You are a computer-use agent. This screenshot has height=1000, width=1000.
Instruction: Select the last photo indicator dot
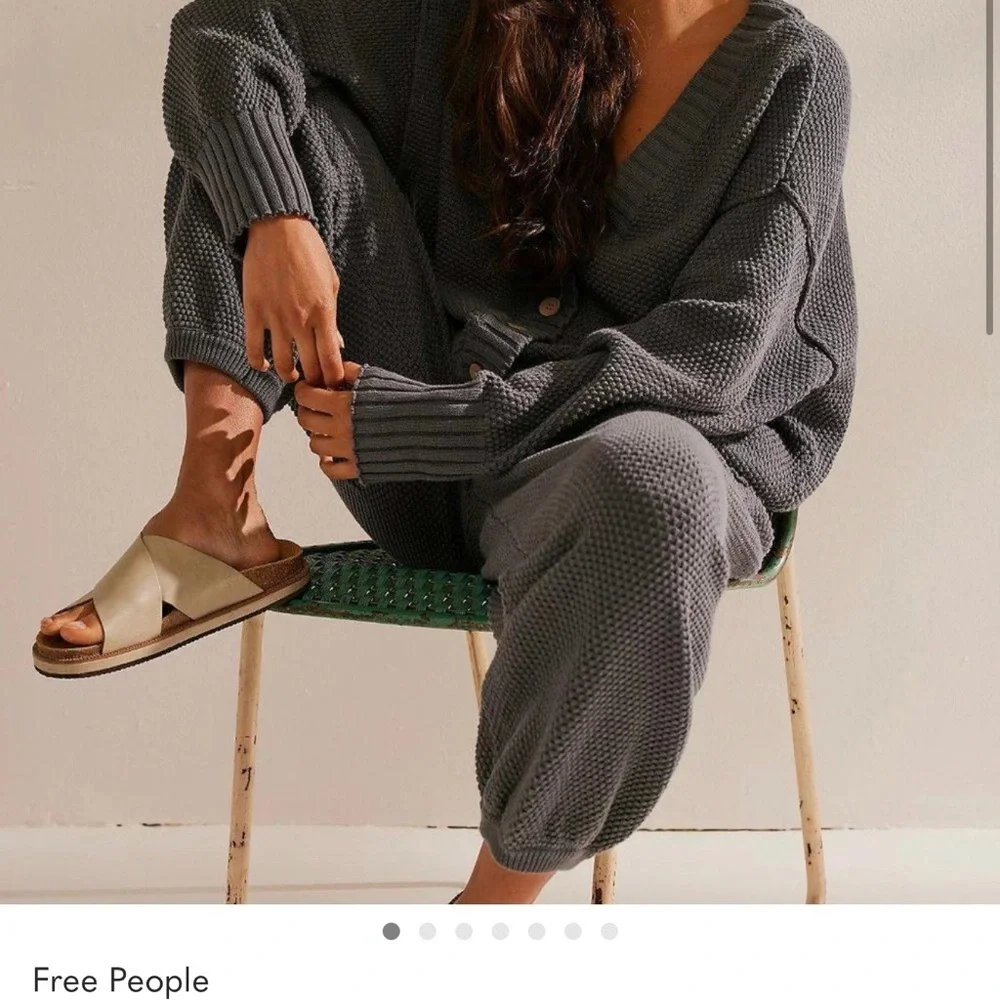pos(609,931)
